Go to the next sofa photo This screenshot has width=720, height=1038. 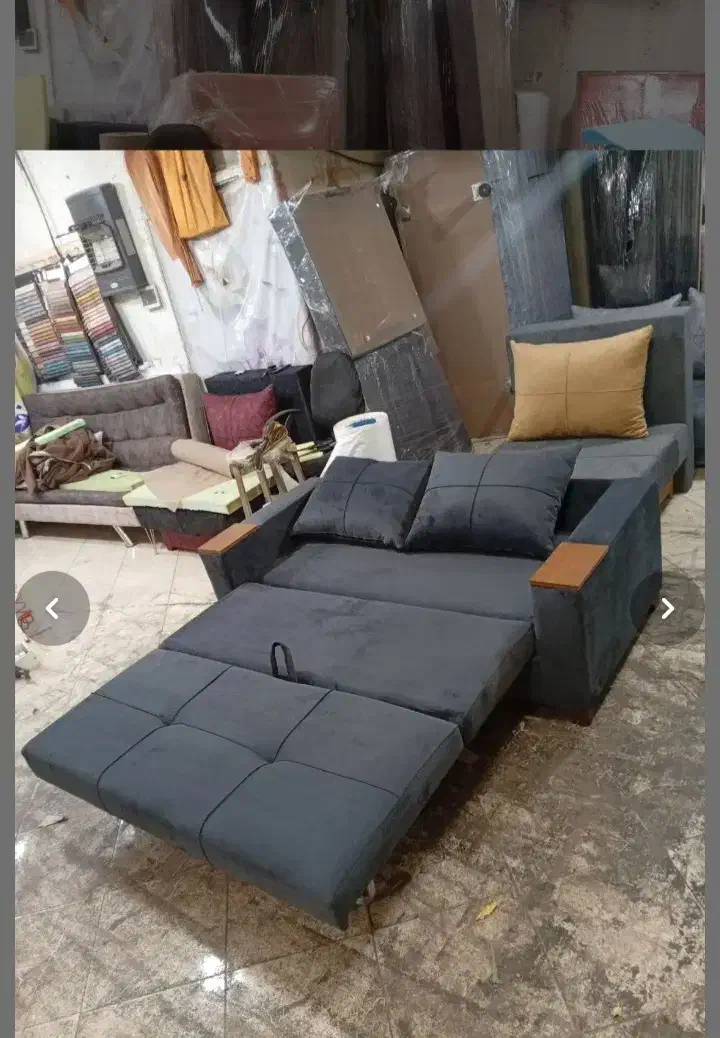click(667, 608)
